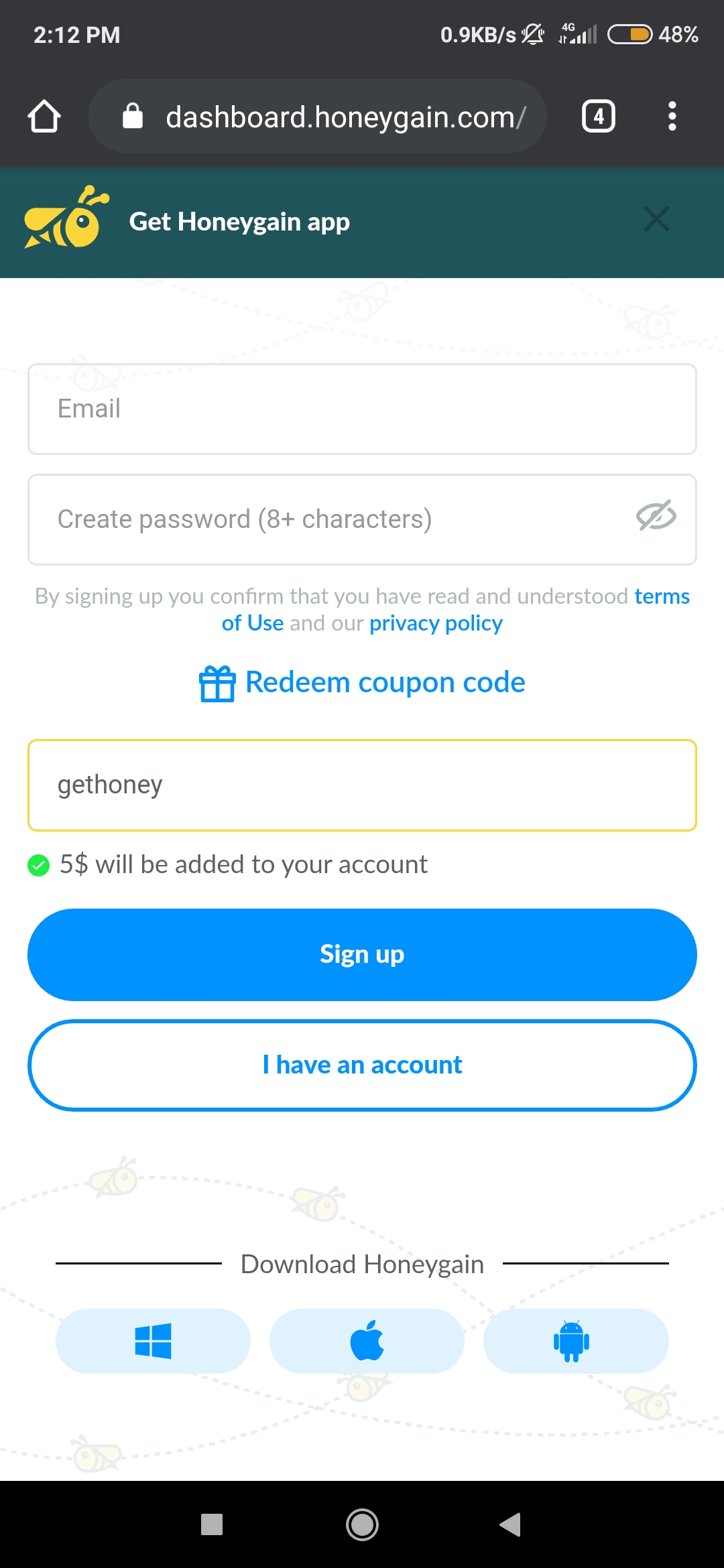The width and height of the screenshot is (724, 1568).
Task: Tap the browser home icon
Action: (44, 117)
